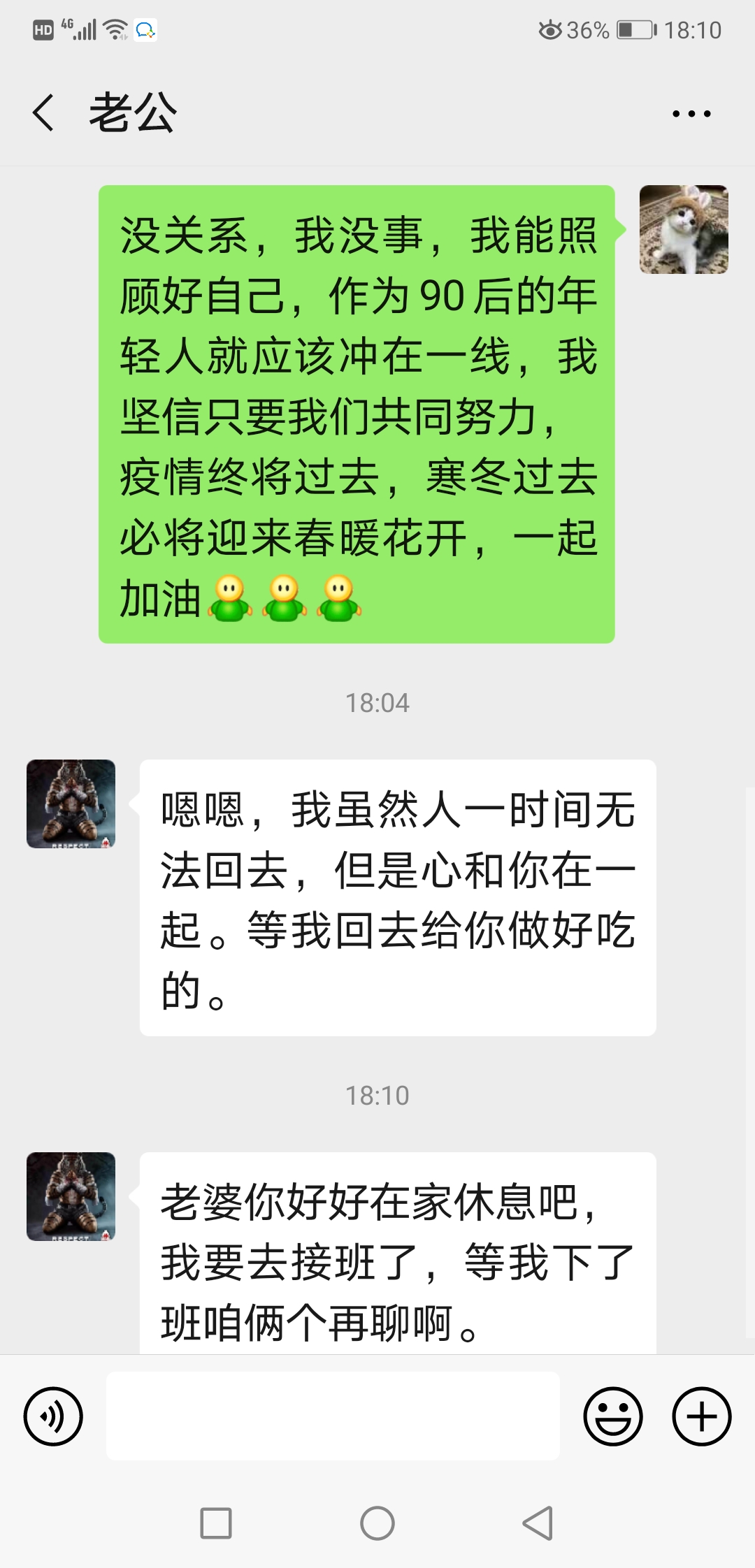
Task: Open 老公's avatar beside the 18:04 message
Action: (x=71, y=804)
